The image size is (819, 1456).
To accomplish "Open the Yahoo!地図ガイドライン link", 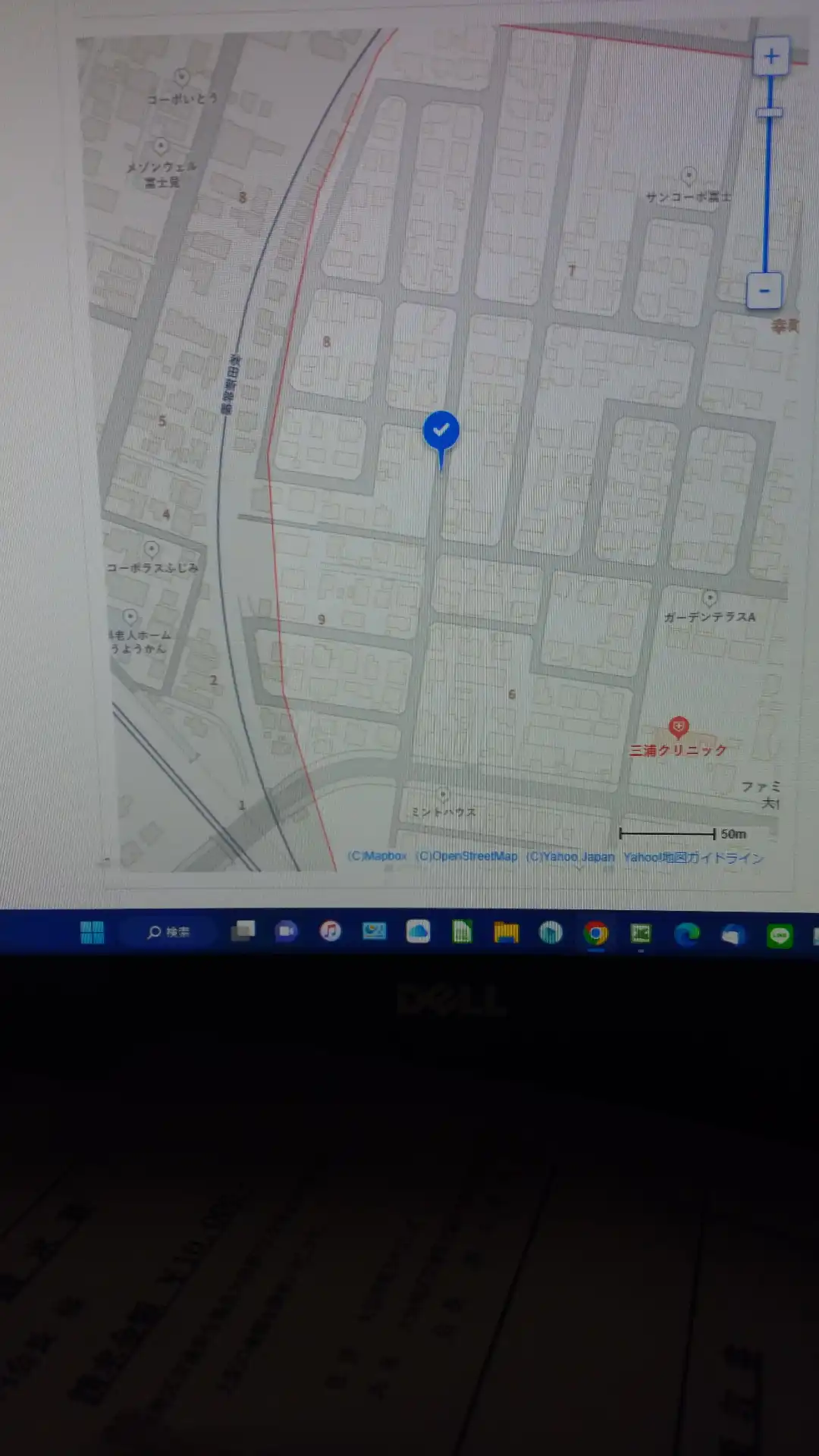I will pyautogui.click(x=693, y=858).
